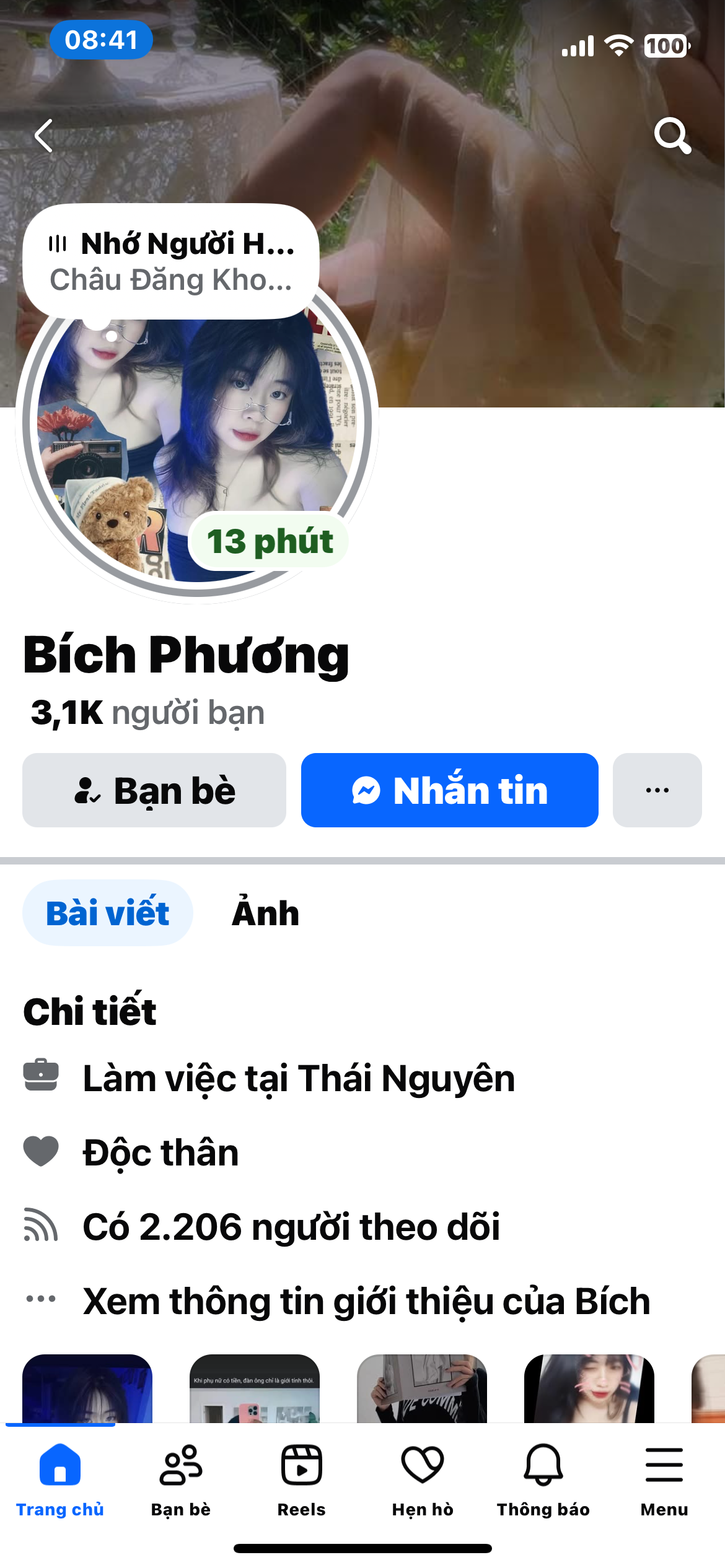Open the Hẹn hò dating tab
The width and height of the screenshot is (725, 1568).
click(423, 1477)
